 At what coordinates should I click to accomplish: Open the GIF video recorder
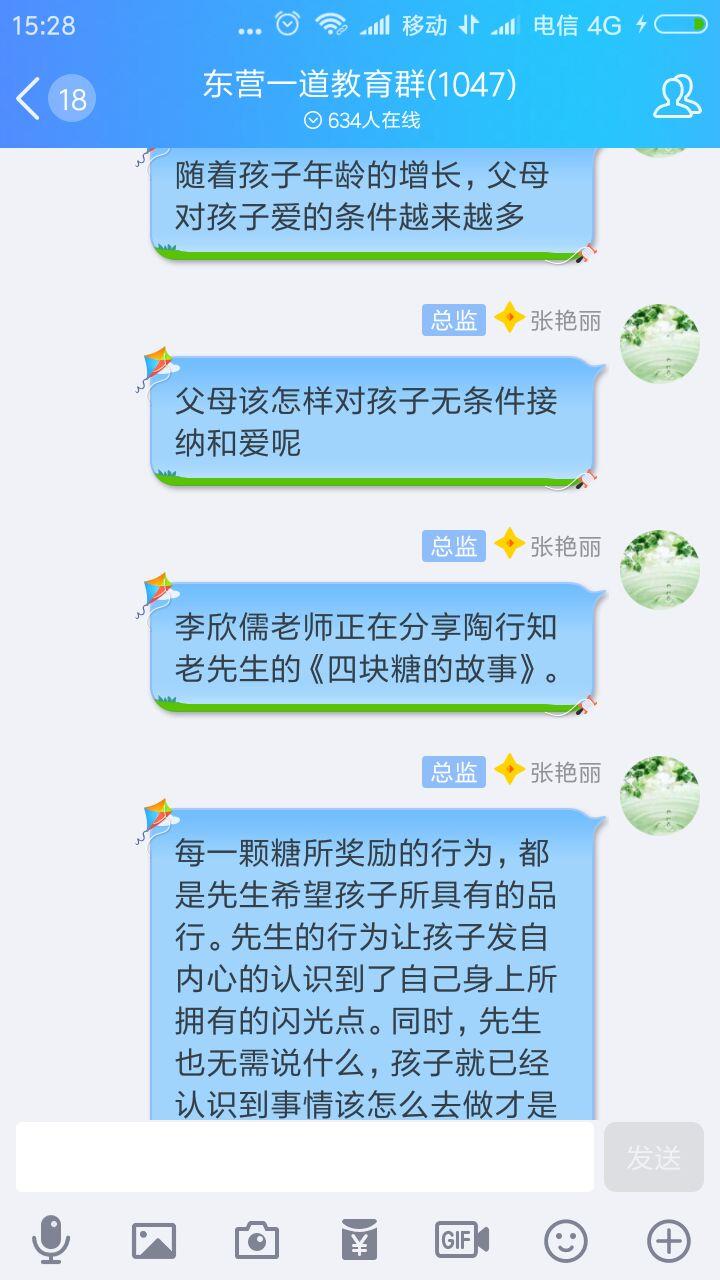tap(462, 1240)
